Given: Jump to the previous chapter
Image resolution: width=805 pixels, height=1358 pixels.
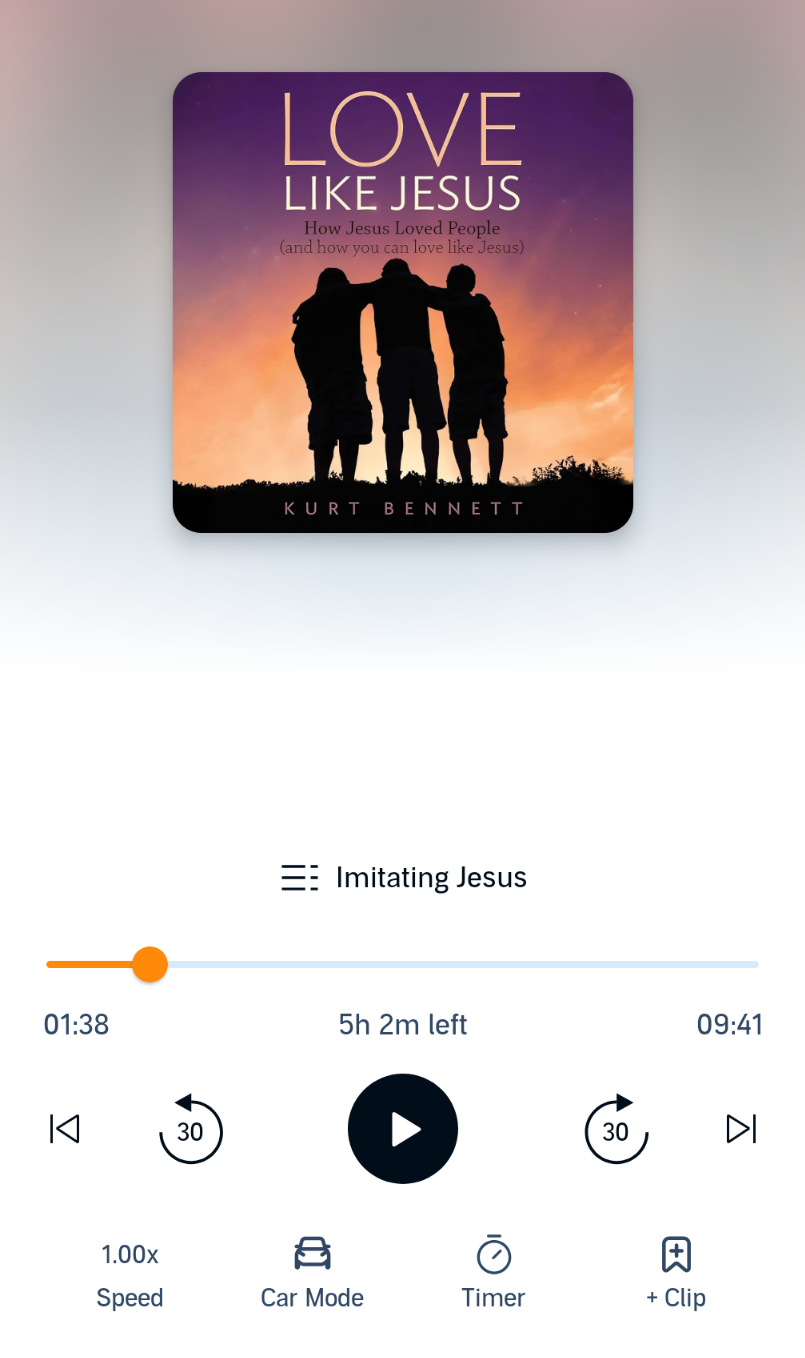Looking at the screenshot, I should 64,1129.
